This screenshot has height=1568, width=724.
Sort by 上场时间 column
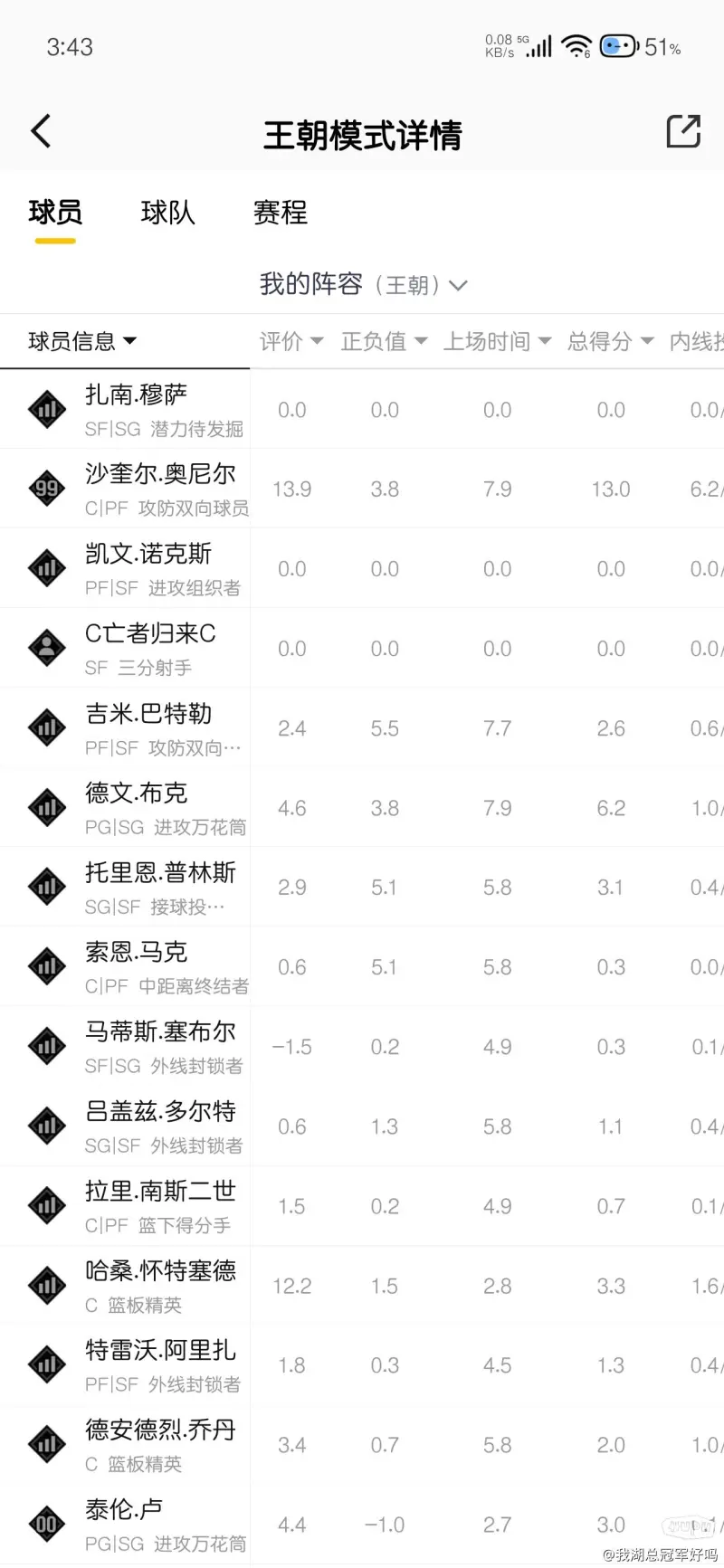click(497, 341)
